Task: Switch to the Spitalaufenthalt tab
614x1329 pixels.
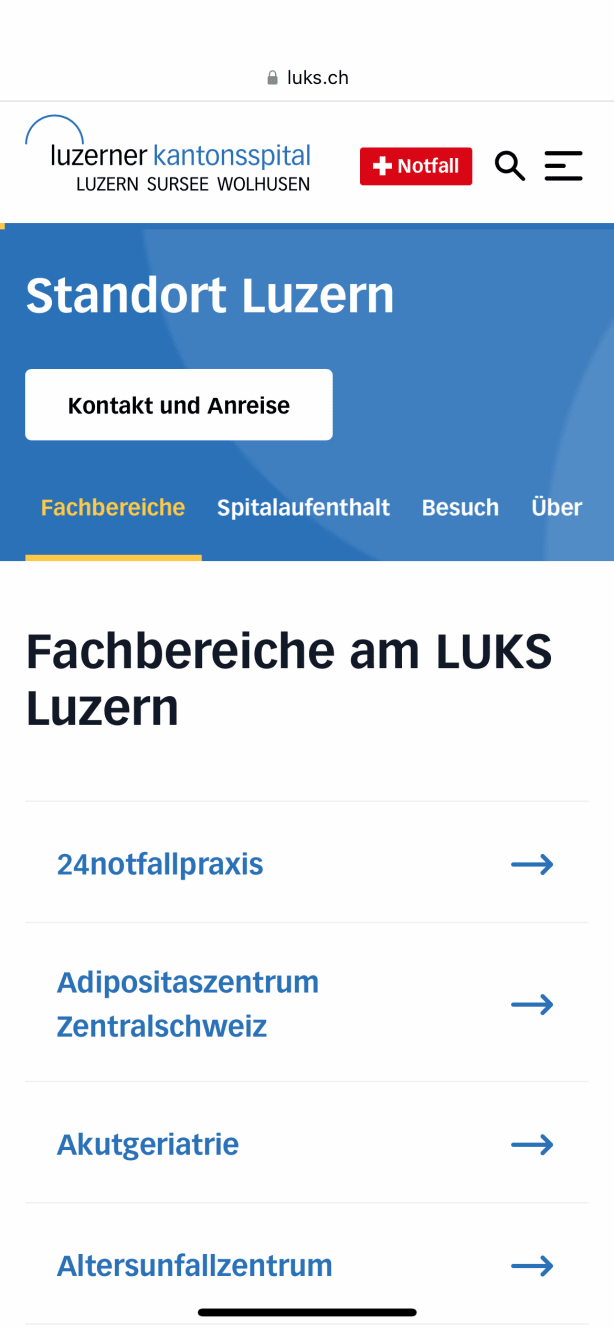Action: [x=304, y=507]
